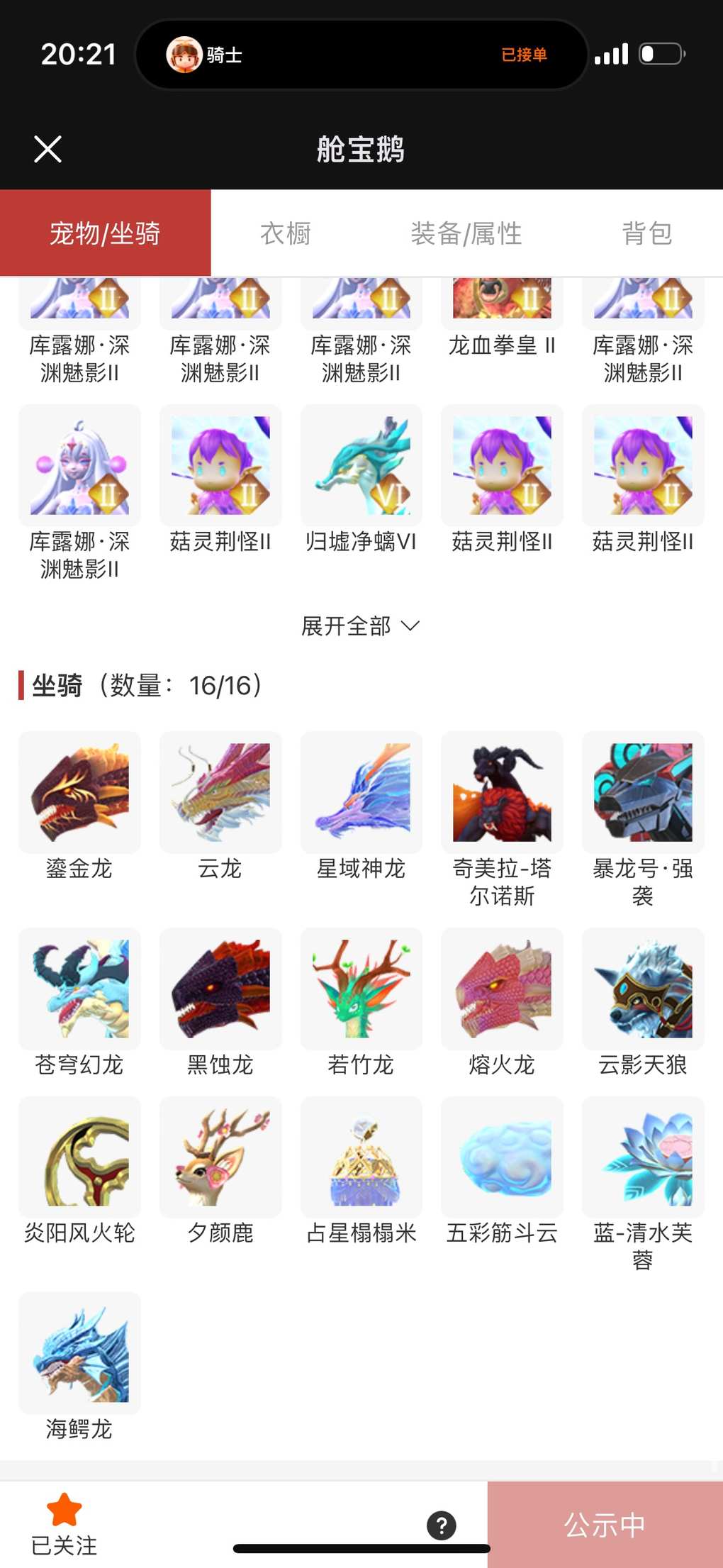Toggle the 已关注 follow star
Viewport: 723px width, 1568px height.
[64, 1511]
